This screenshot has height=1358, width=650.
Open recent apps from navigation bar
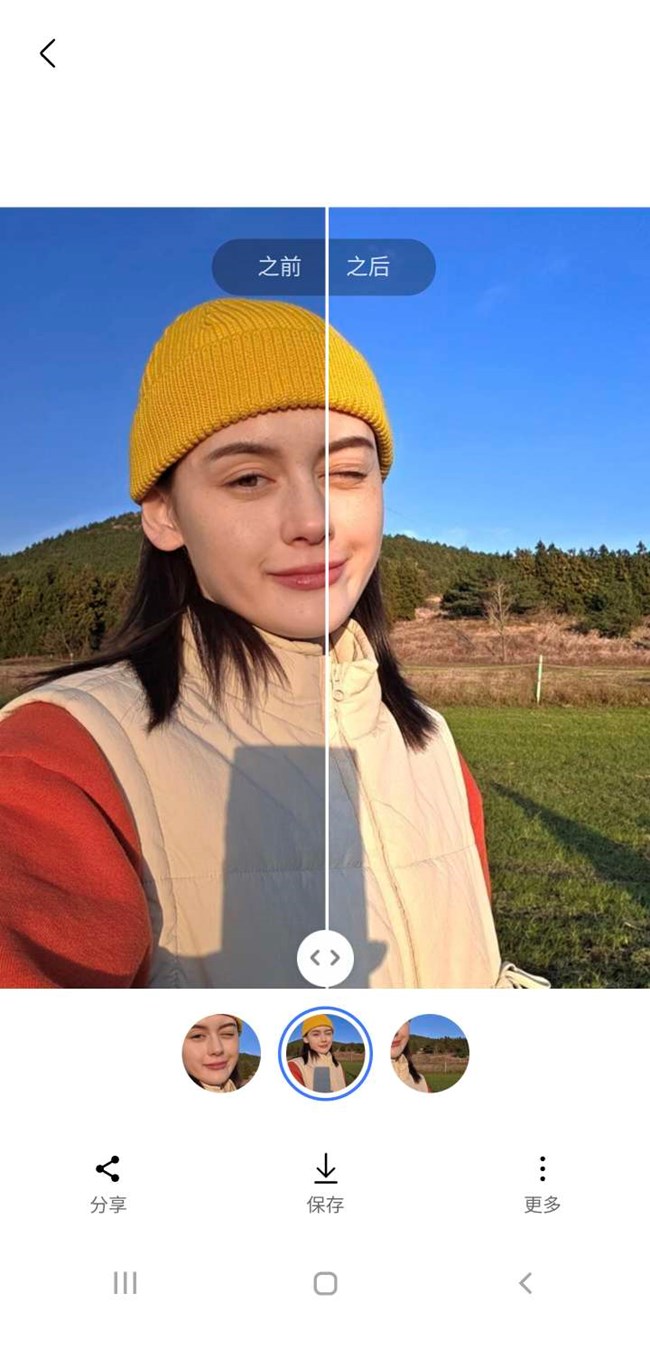[125, 1283]
